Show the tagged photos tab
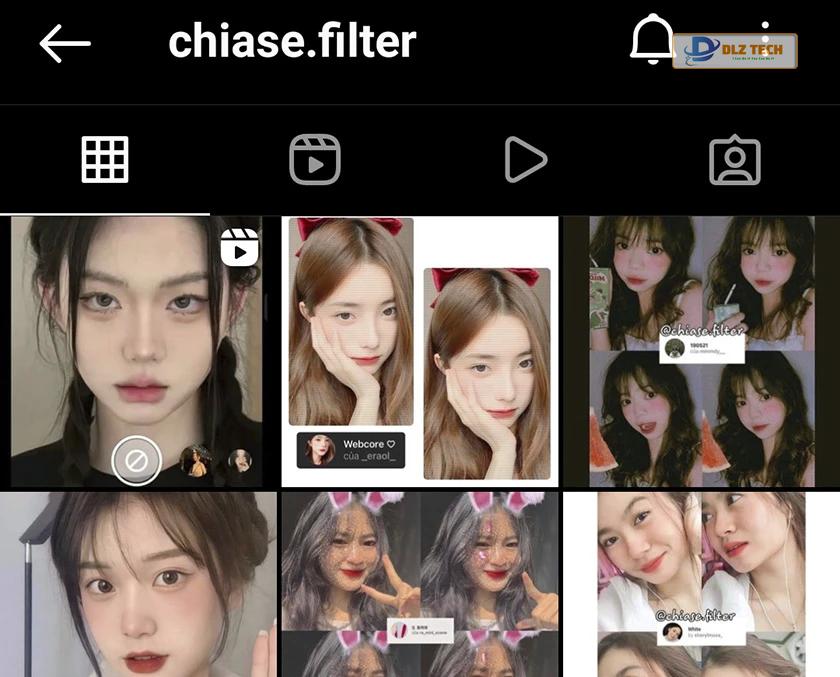840x677 pixels. coord(735,160)
